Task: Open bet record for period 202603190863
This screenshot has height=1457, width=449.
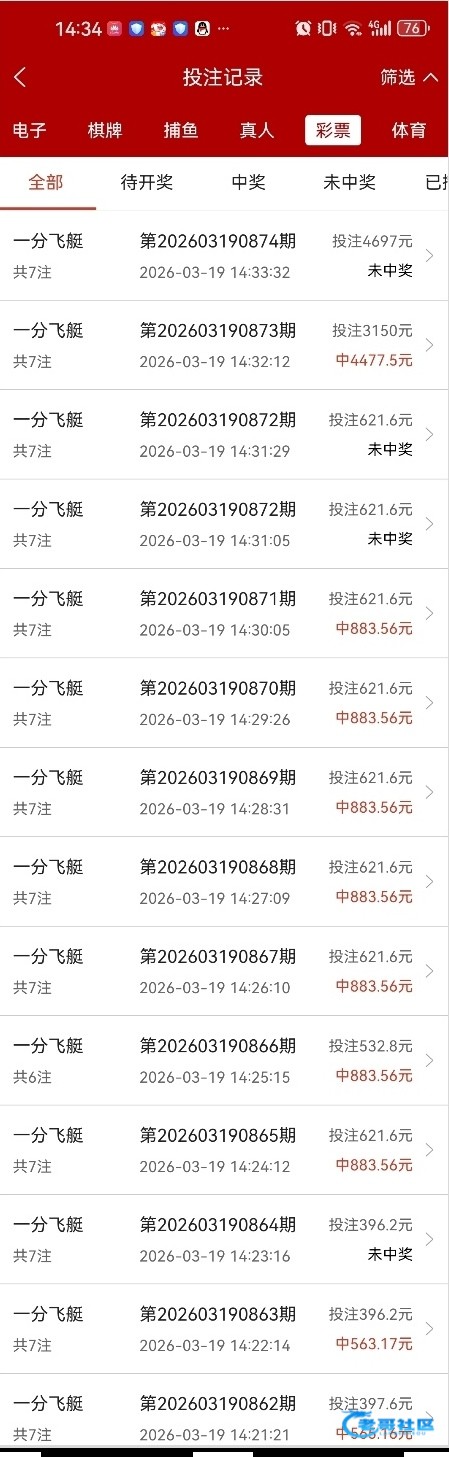Action: 224,1329
